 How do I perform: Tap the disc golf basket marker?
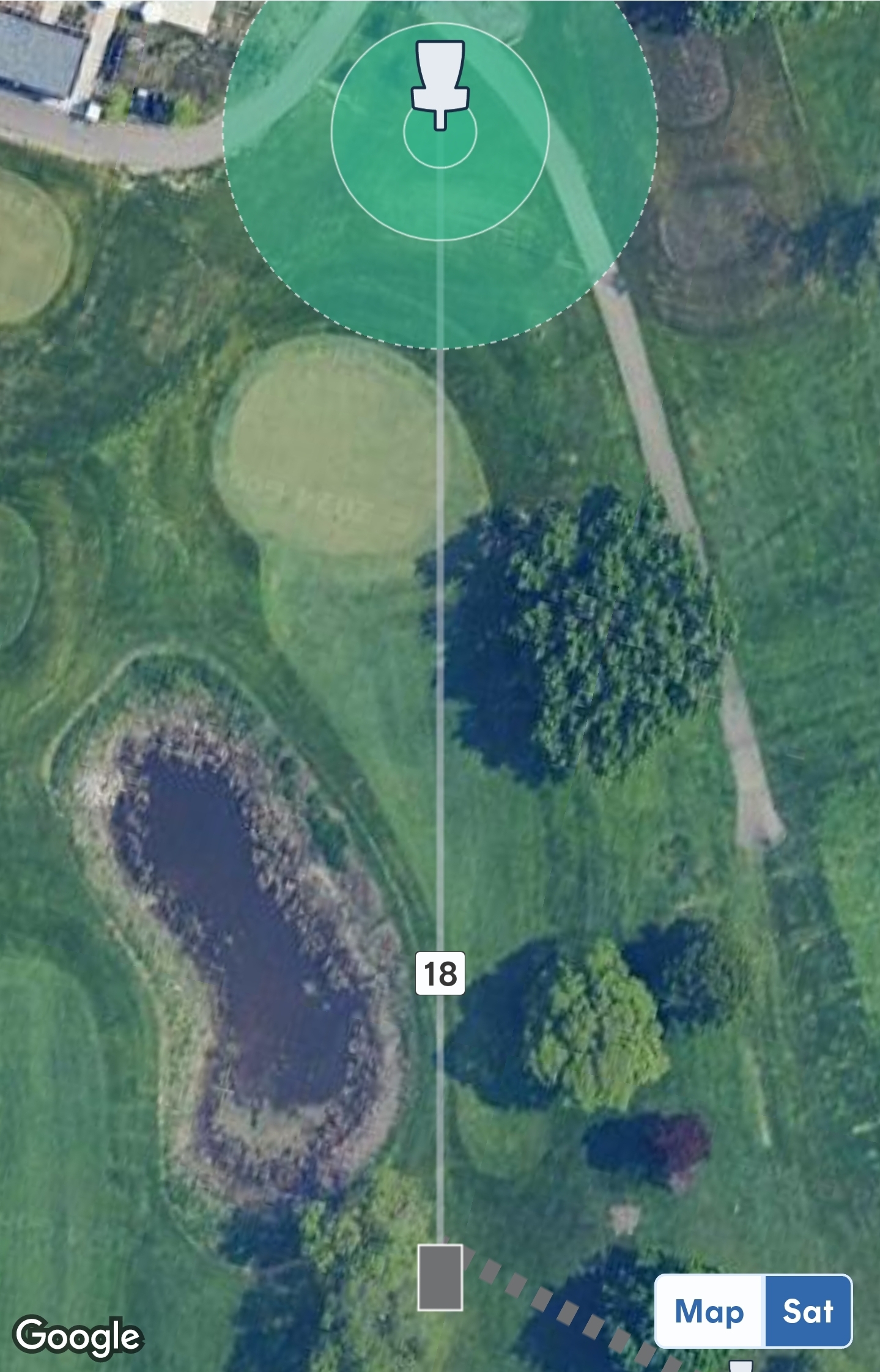(440, 83)
